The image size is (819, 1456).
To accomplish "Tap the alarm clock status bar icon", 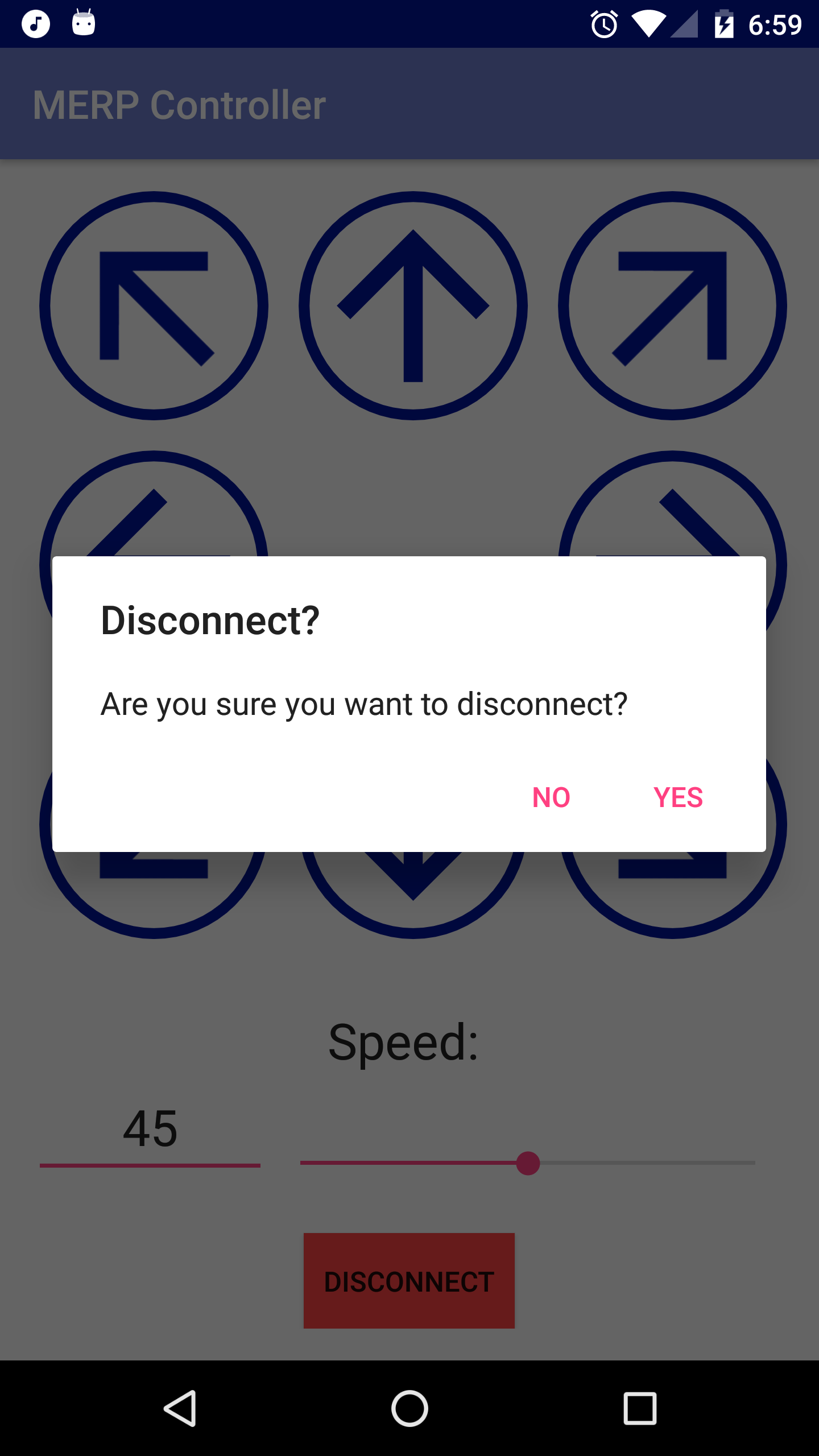I will (604, 23).
